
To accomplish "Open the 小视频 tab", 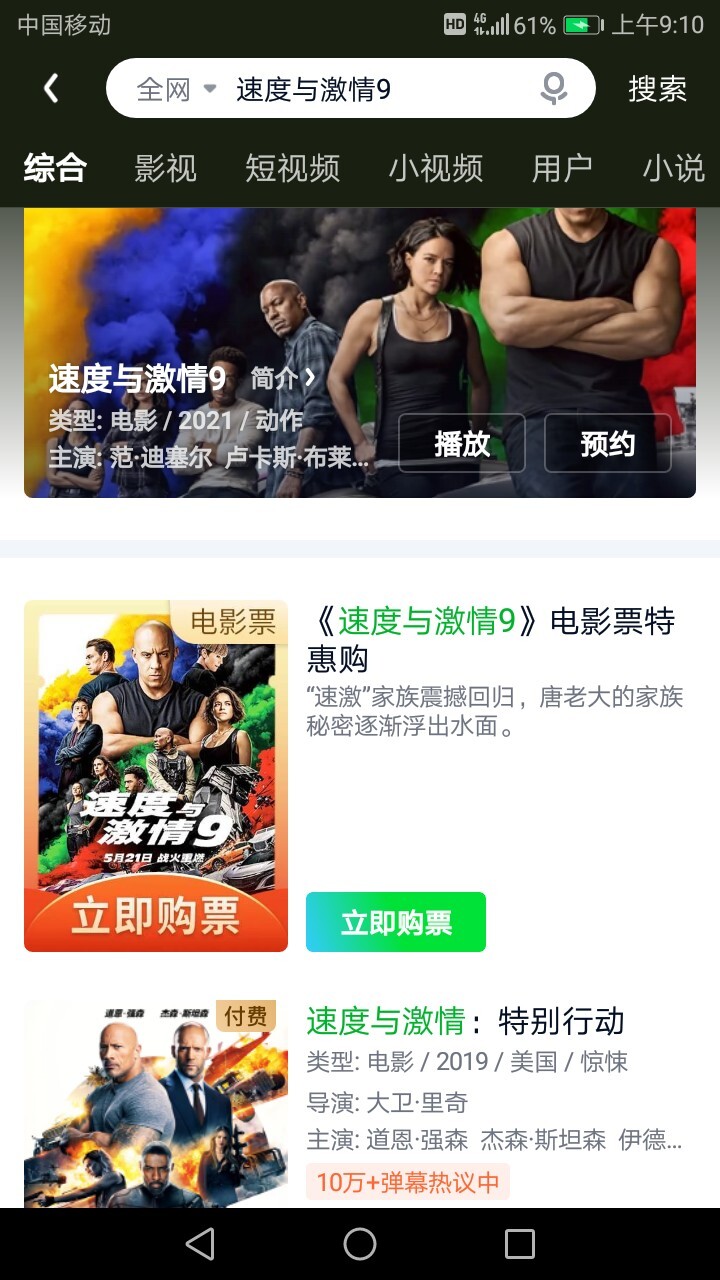I will click(436, 168).
